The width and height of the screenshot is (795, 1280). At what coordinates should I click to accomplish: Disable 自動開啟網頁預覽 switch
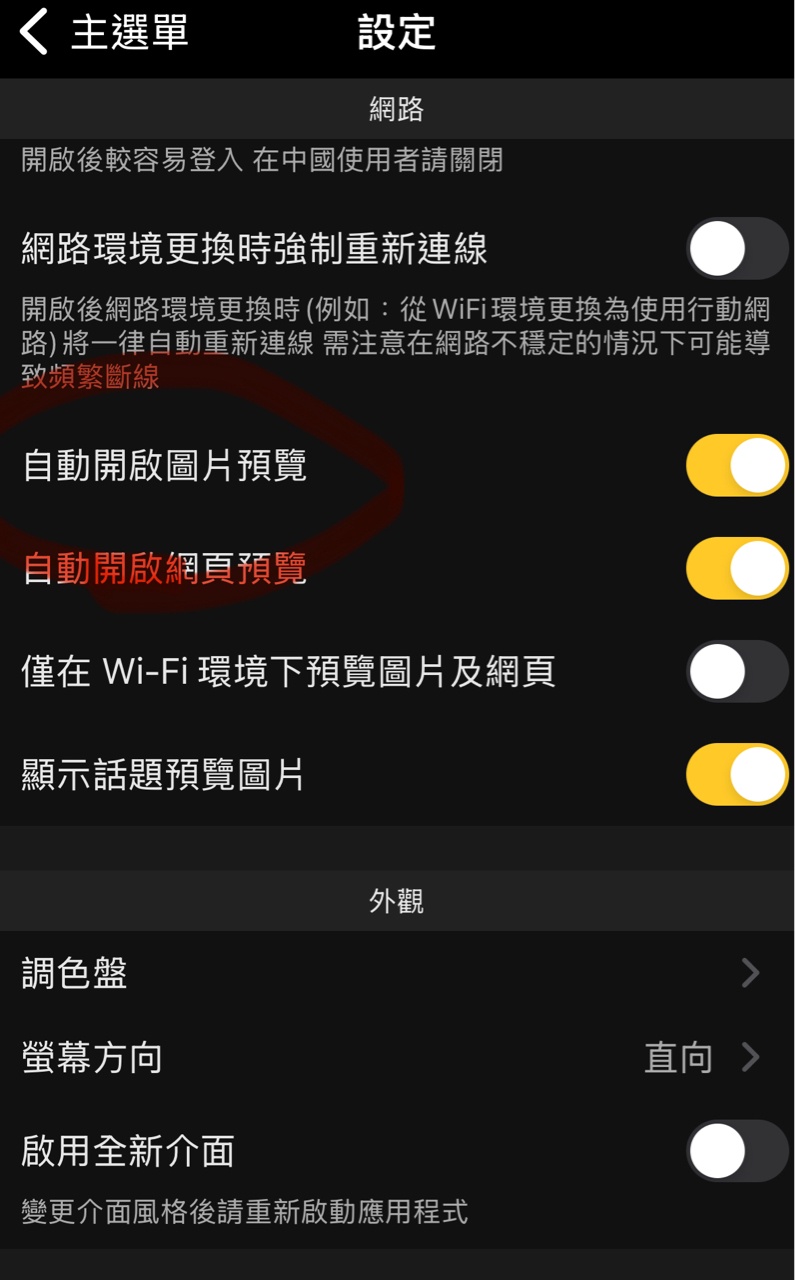(736, 568)
